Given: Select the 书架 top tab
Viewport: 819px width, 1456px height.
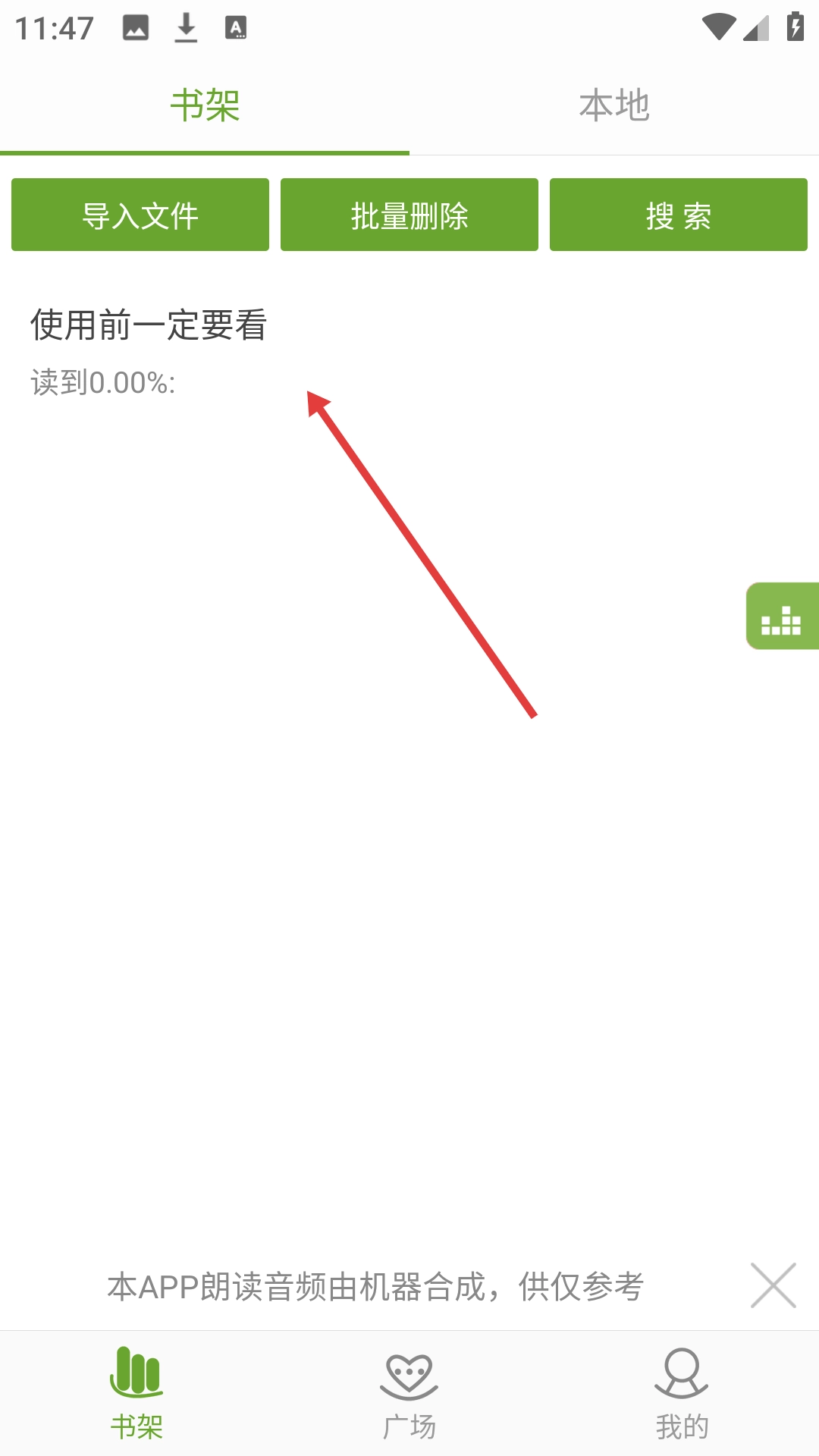Looking at the screenshot, I should (205, 105).
